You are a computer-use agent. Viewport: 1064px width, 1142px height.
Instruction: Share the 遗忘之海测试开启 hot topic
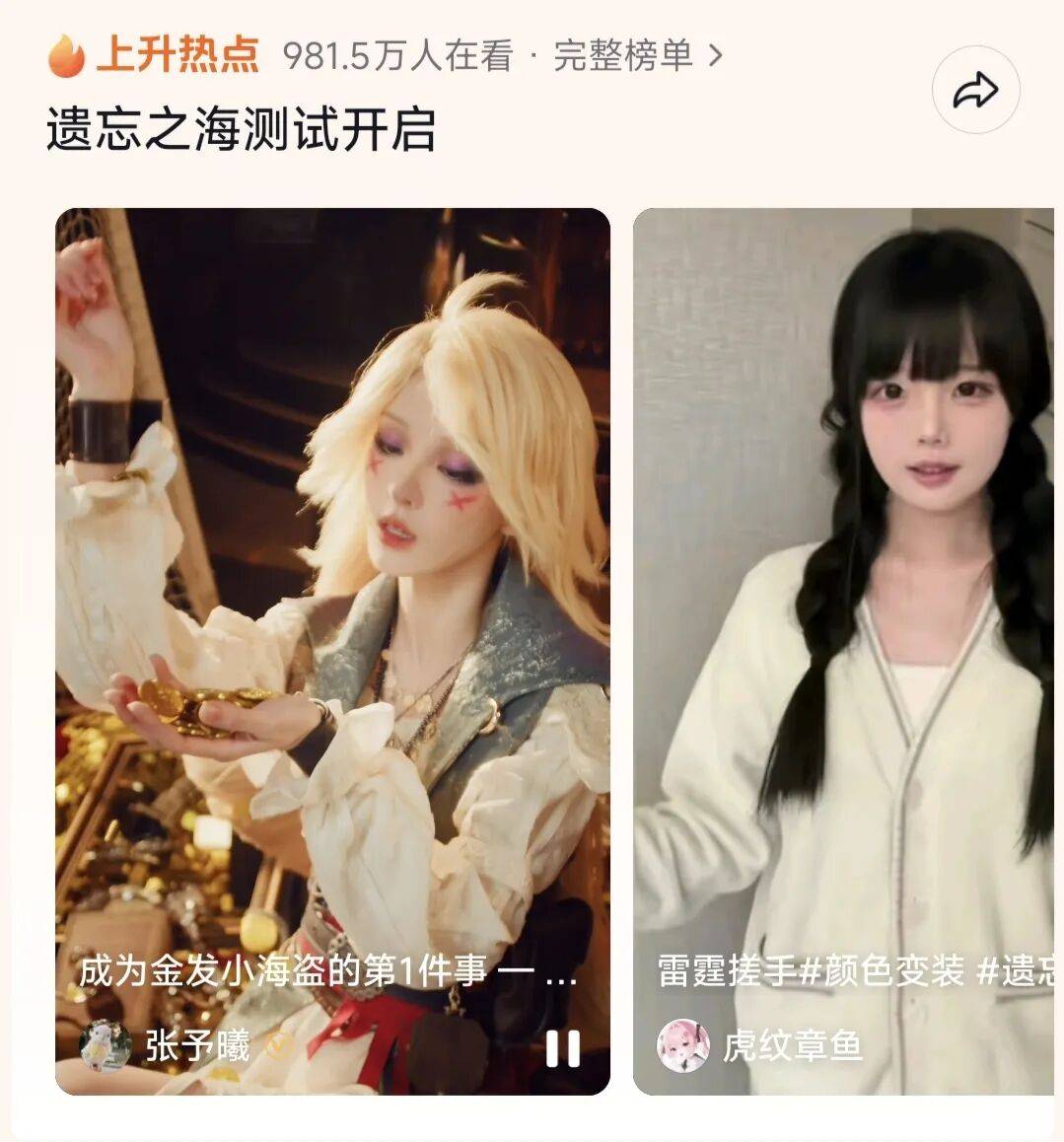coord(975,92)
